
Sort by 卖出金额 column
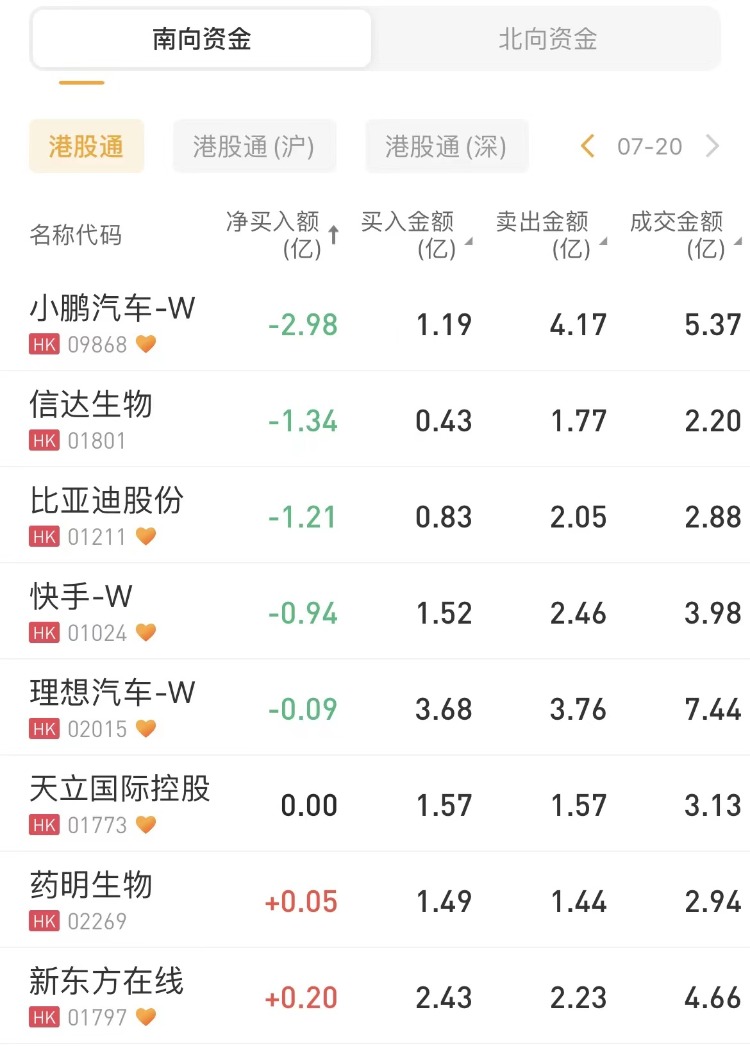pyautogui.click(x=547, y=235)
